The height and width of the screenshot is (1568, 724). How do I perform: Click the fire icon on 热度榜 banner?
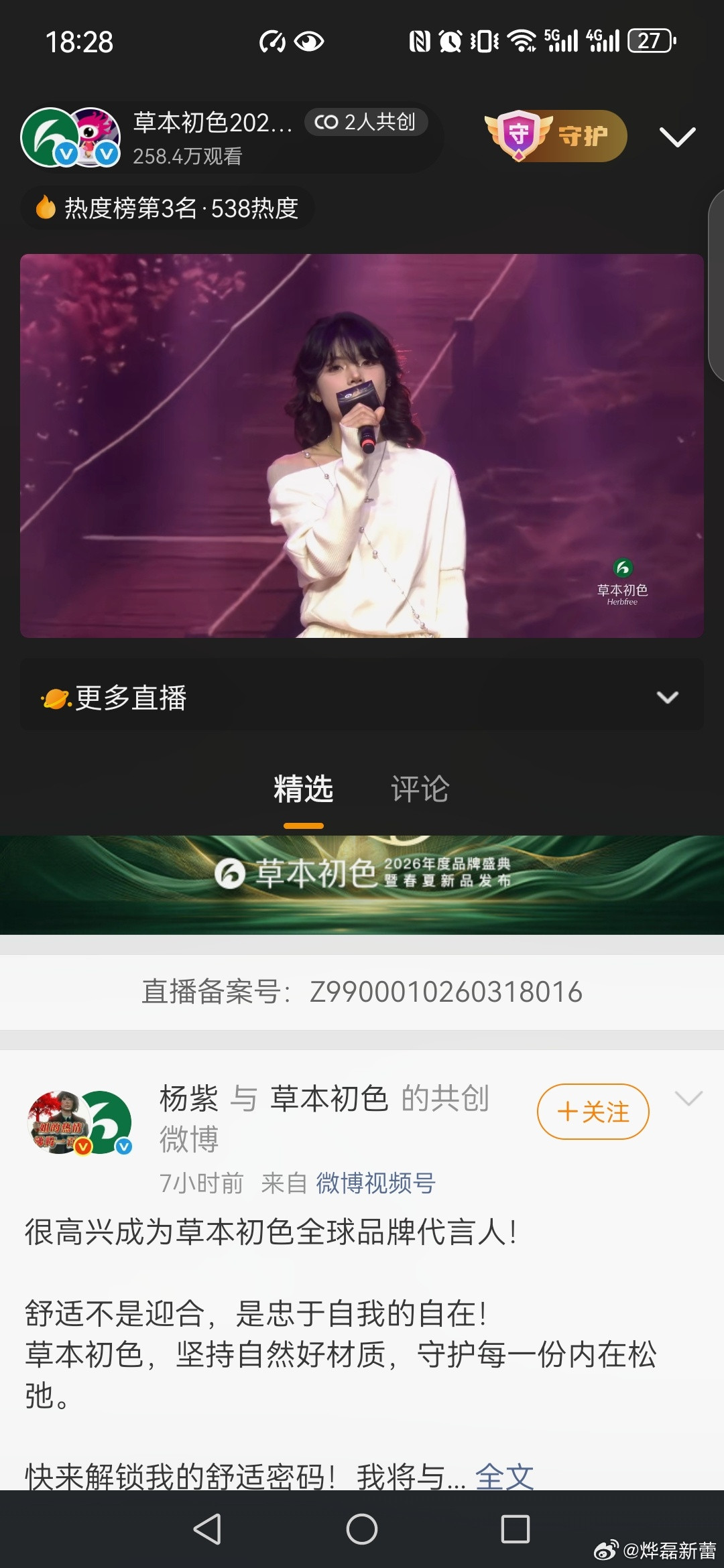coord(46,208)
